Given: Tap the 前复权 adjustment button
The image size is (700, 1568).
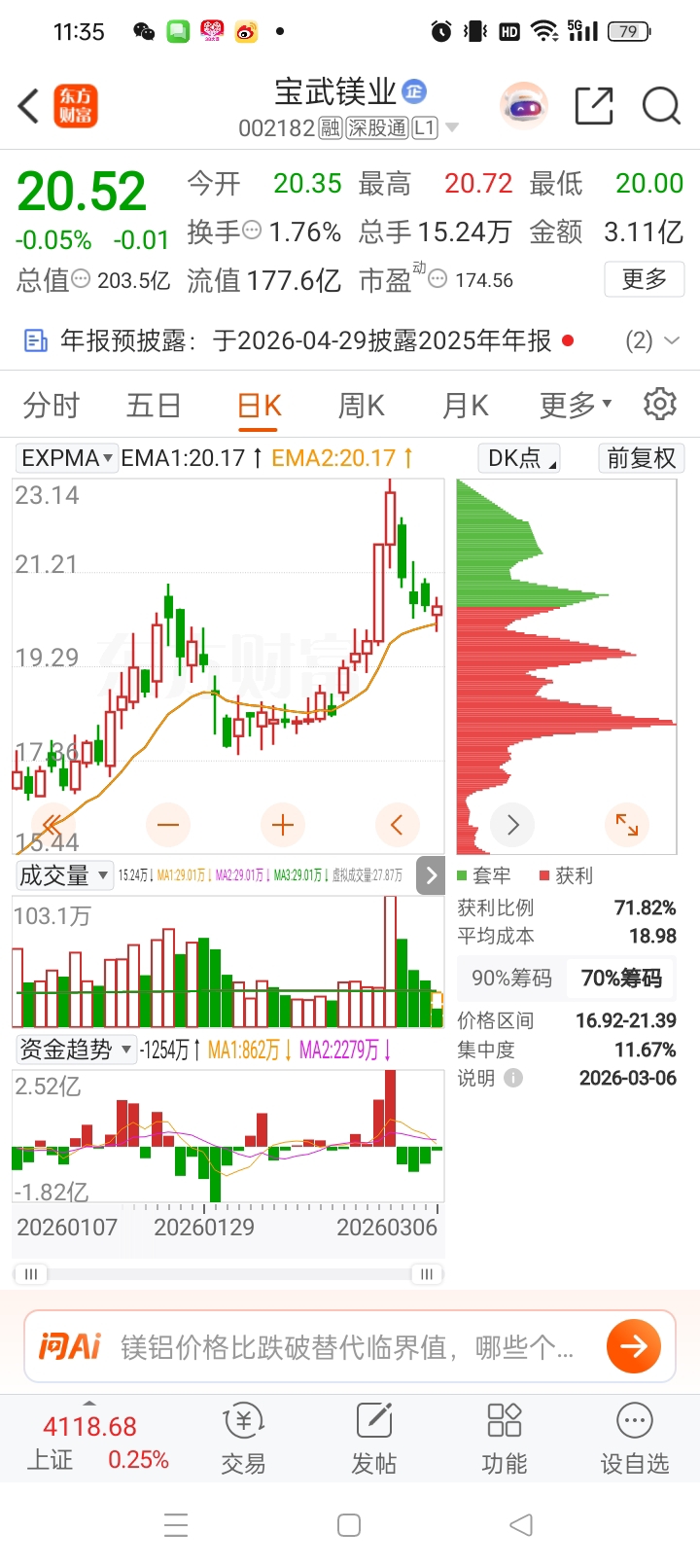Looking at the screenshot, I should 641,458.
